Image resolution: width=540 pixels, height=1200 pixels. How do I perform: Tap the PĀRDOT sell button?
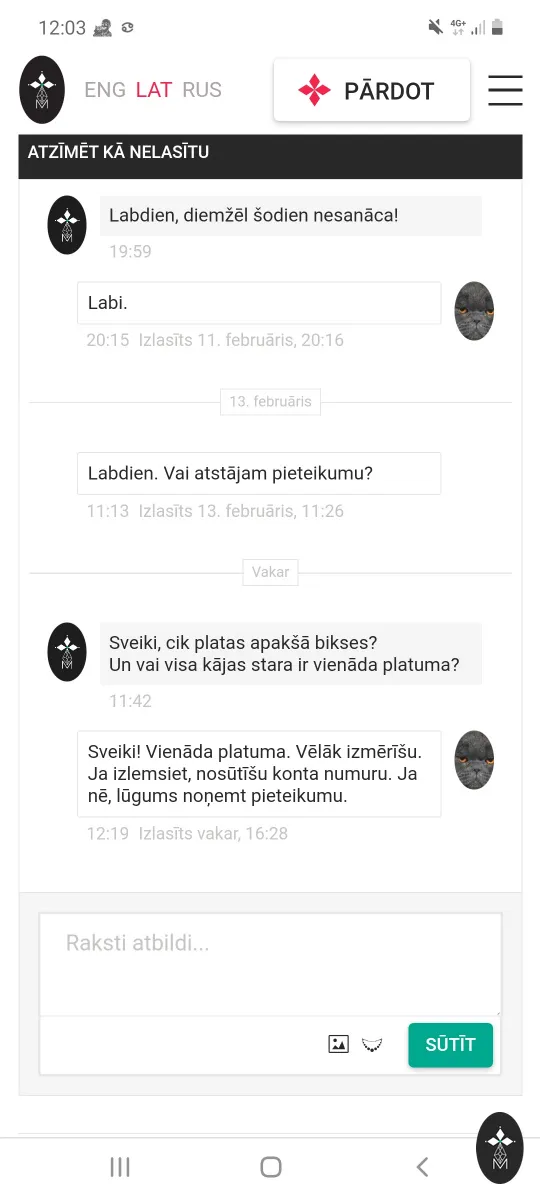[372, 90]
